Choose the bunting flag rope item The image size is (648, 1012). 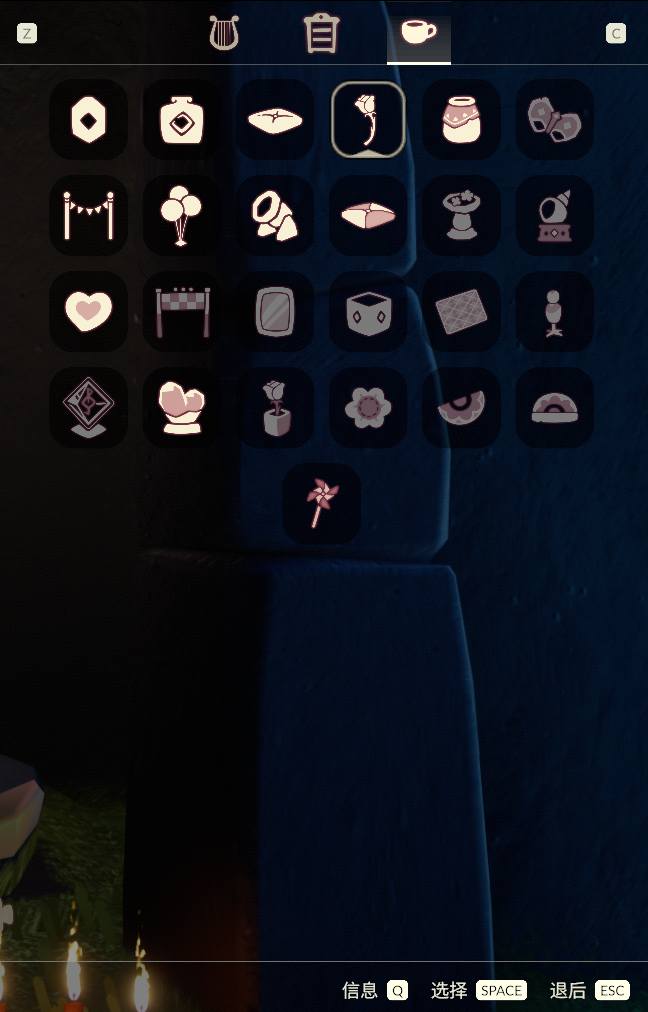pyautogui.click(x=88, y=215)
